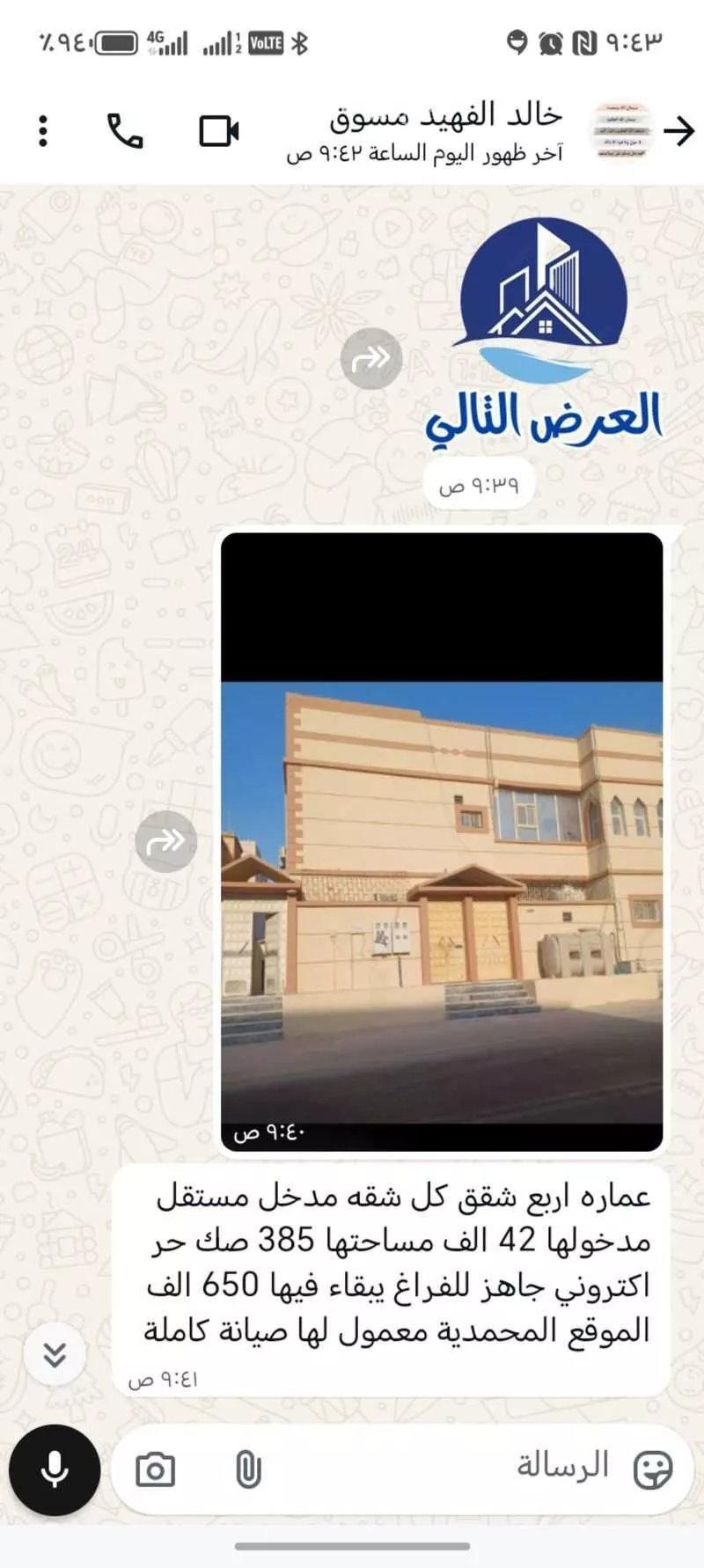Open the camera from message bar
704x1568 pixels.
pos(156,1469)
